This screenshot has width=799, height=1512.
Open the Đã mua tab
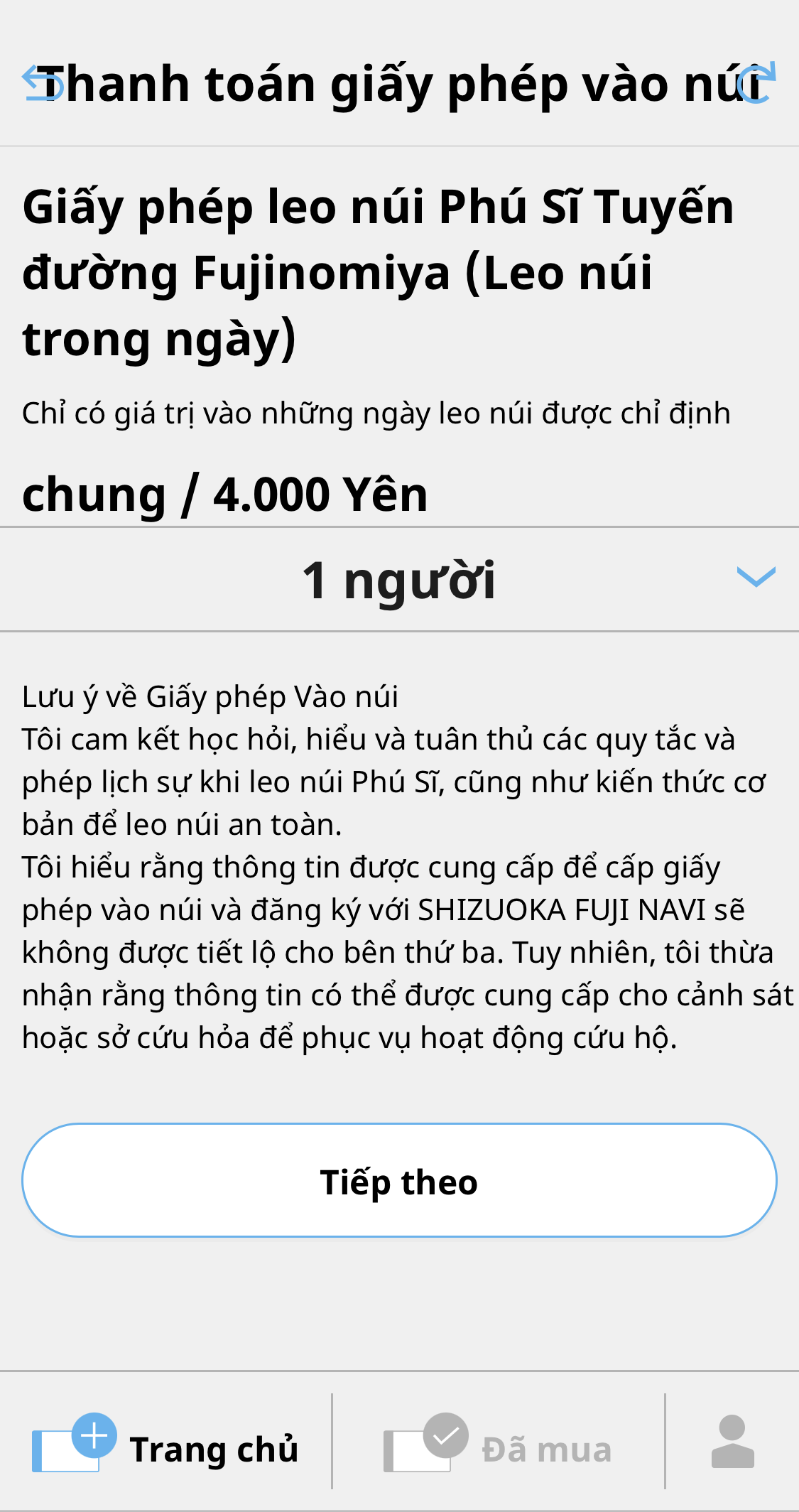[498, 1442]
